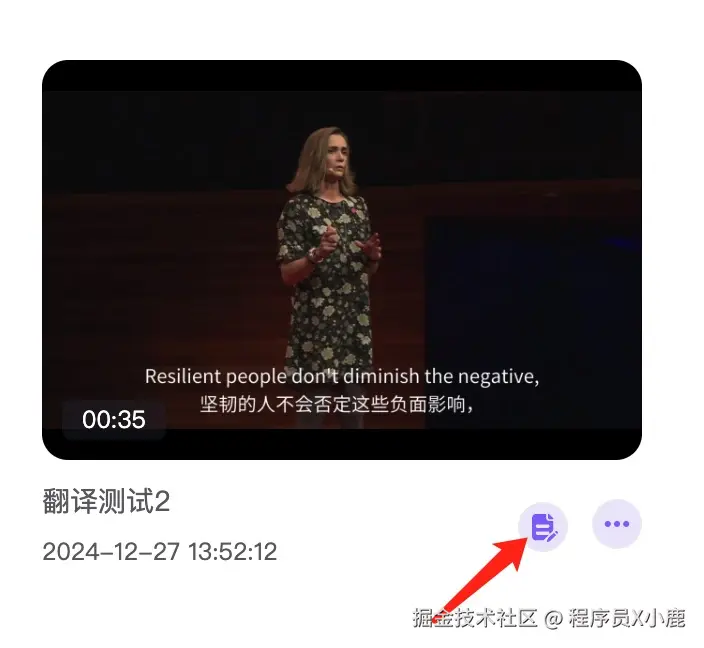The image size is (704, 648).
Task: Open the subtitle edit icon for 翻译测试2
Action: [x=543, y=524]
